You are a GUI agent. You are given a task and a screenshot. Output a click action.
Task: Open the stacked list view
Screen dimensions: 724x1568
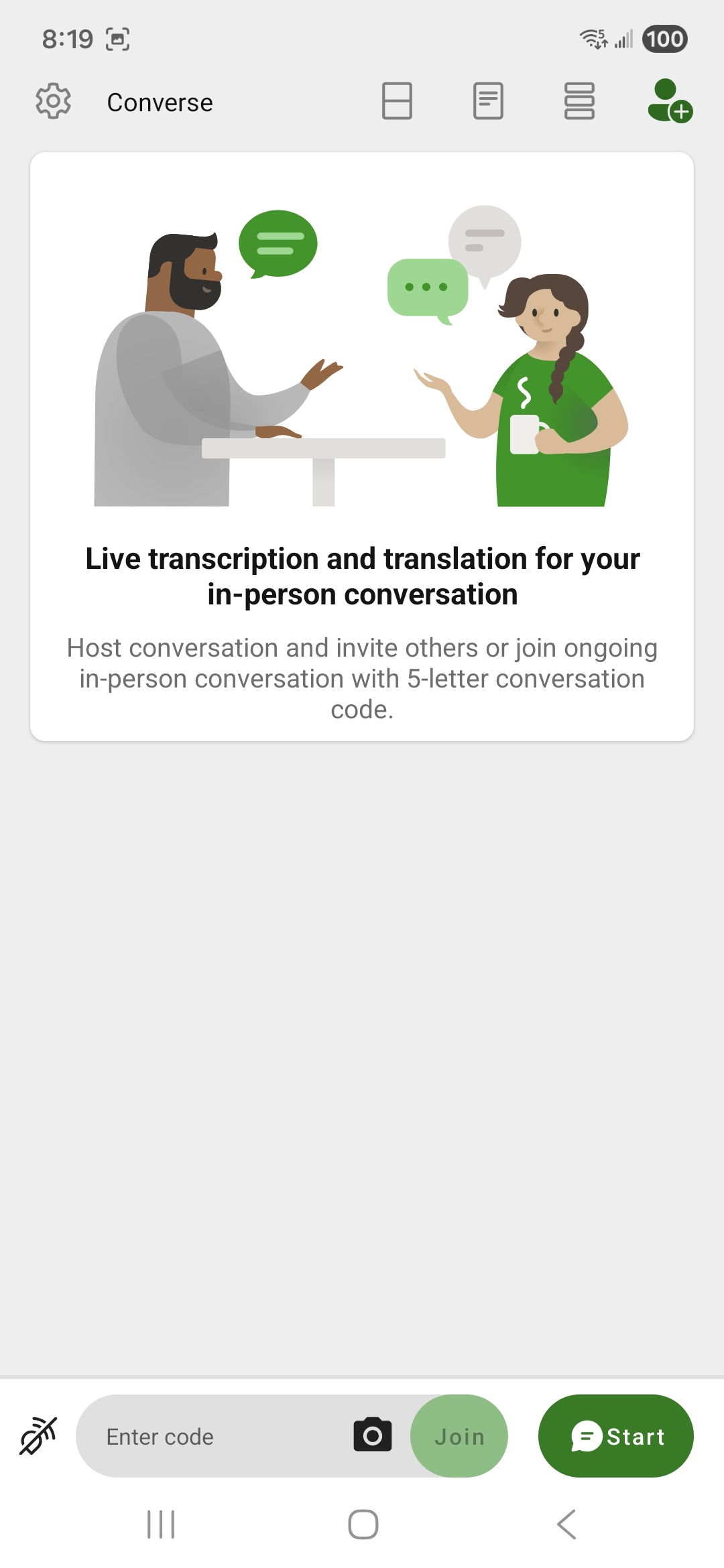(x=579, y=101)
